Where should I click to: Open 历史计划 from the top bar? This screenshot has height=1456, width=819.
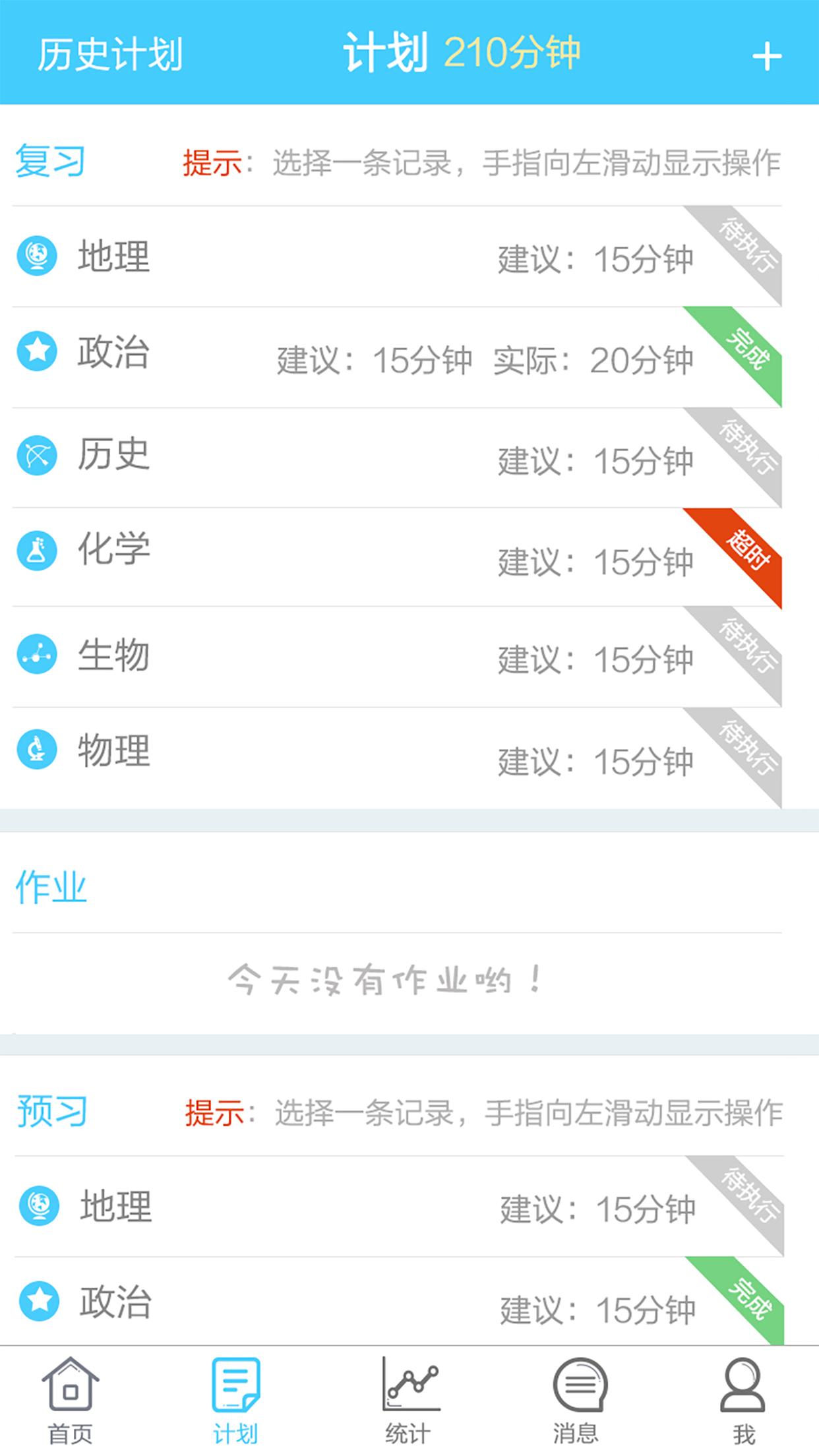click(x=112, y=56)
